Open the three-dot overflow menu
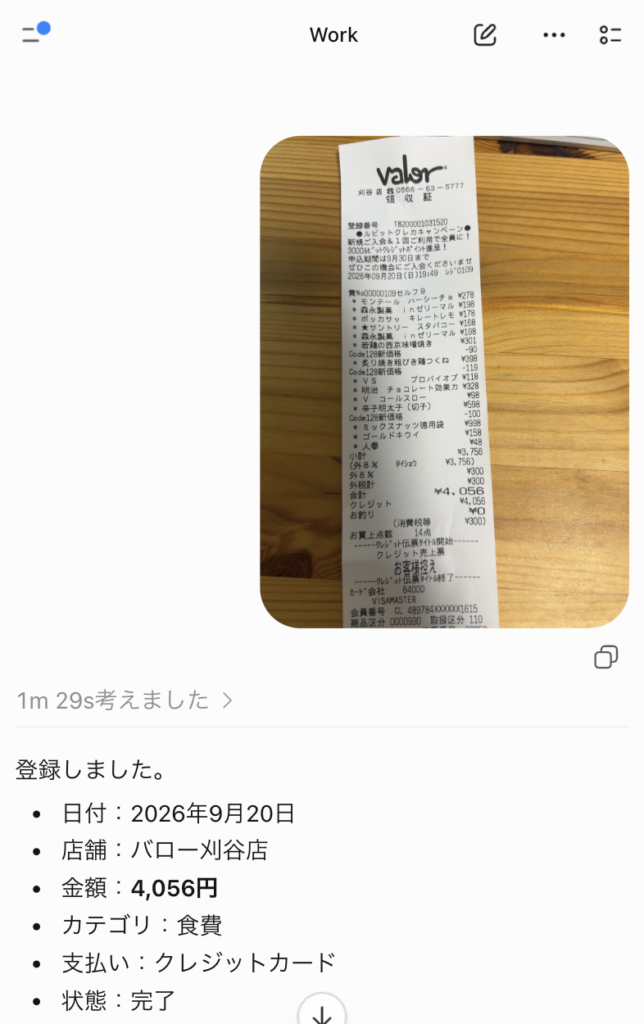Image resolution: width=644 pixels, height=1024 pixels. tap(554, 35)
